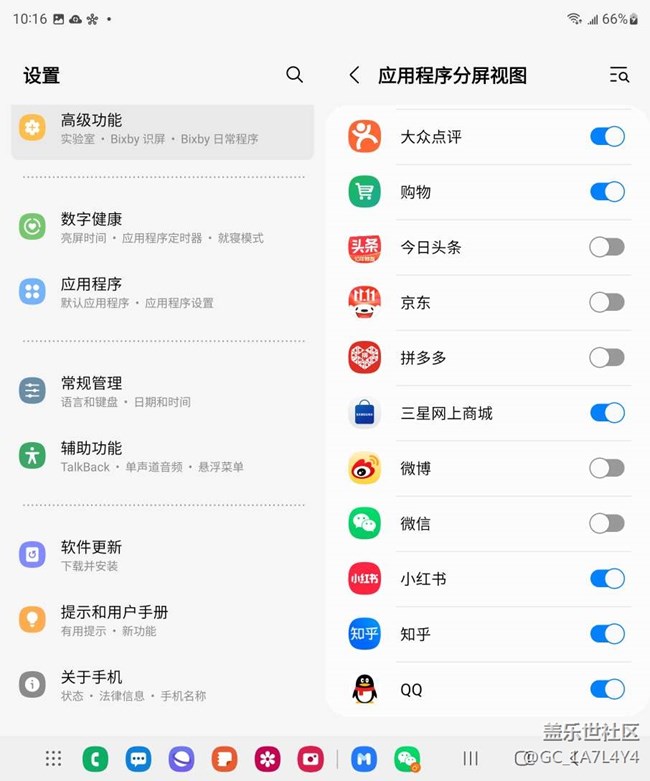
Task: Open the app list search filter icon
Action: click(x=619, y=75)
